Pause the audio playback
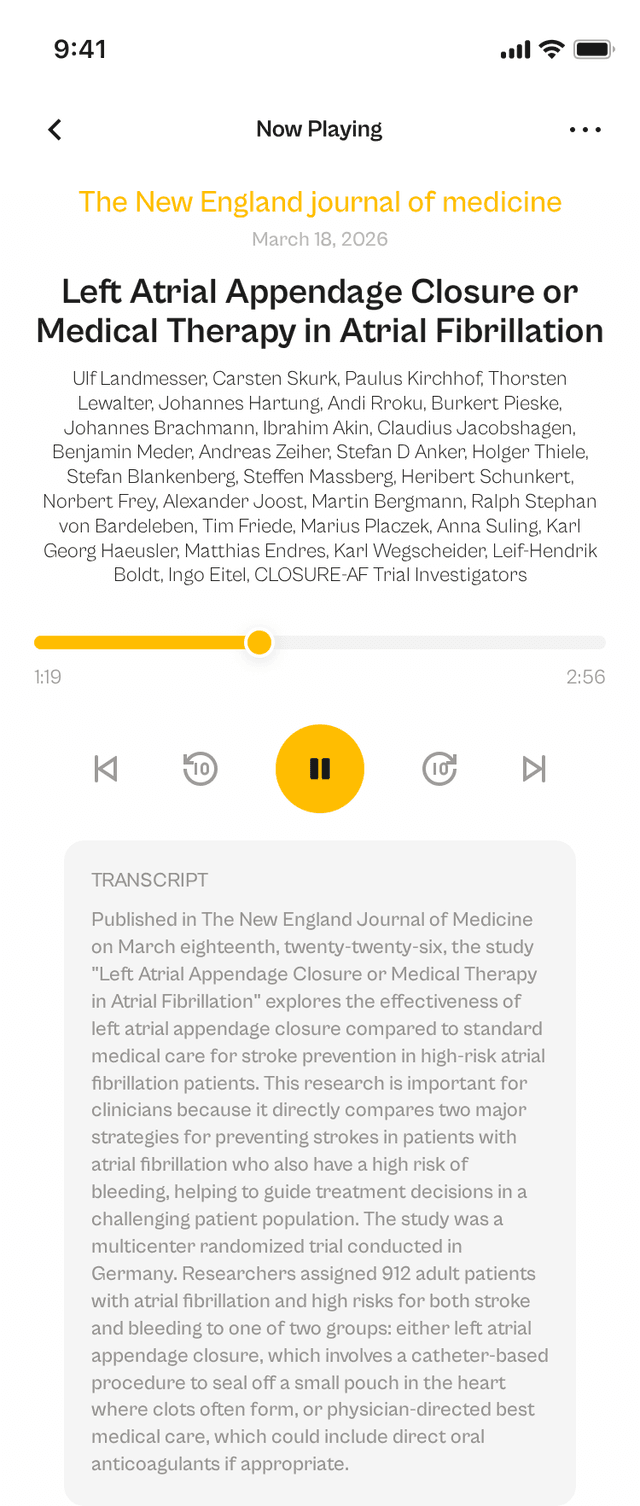 (320, 768)
